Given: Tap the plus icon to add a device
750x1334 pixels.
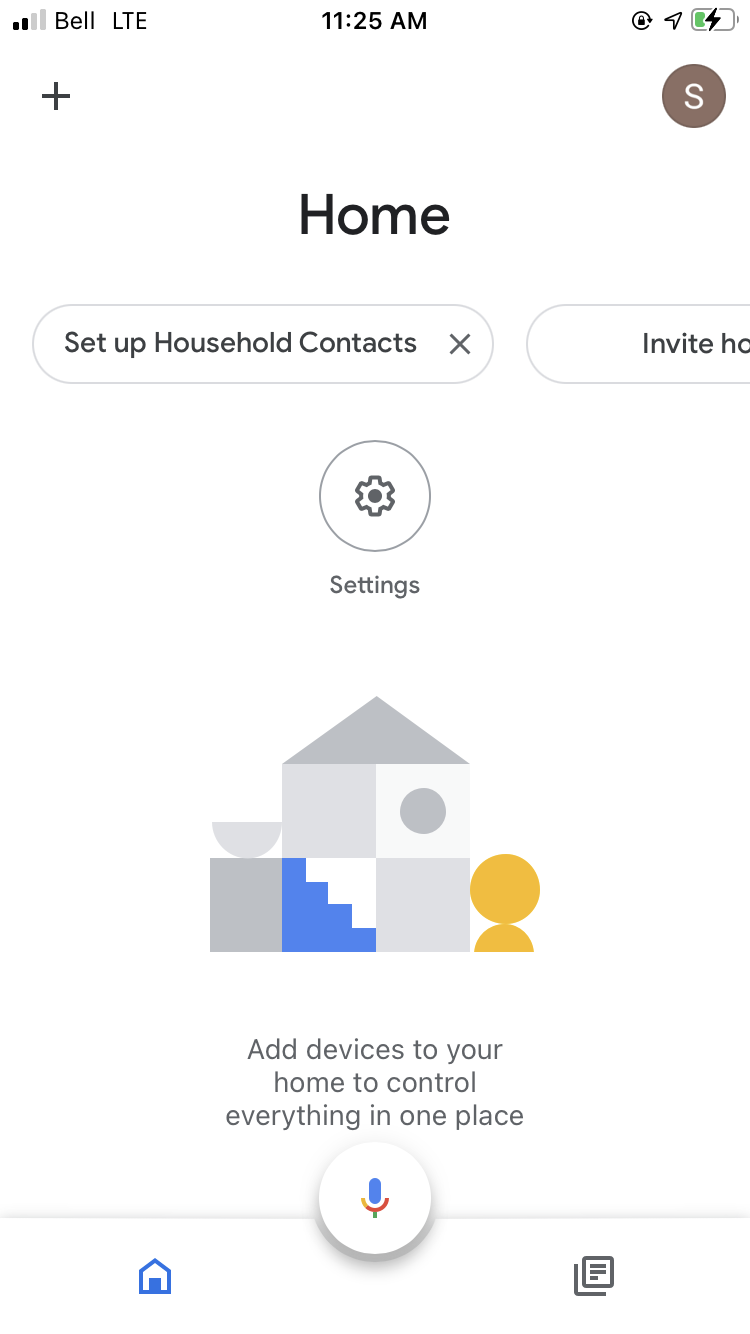Looking at the screenshot, I should [56, 96].
